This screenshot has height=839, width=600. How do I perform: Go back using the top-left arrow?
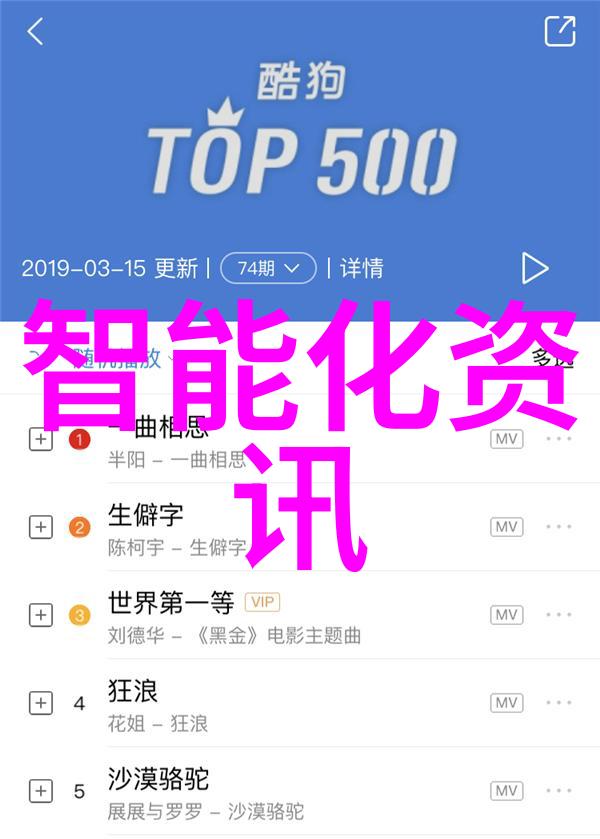pyautogui.click(x=35, y=31)
